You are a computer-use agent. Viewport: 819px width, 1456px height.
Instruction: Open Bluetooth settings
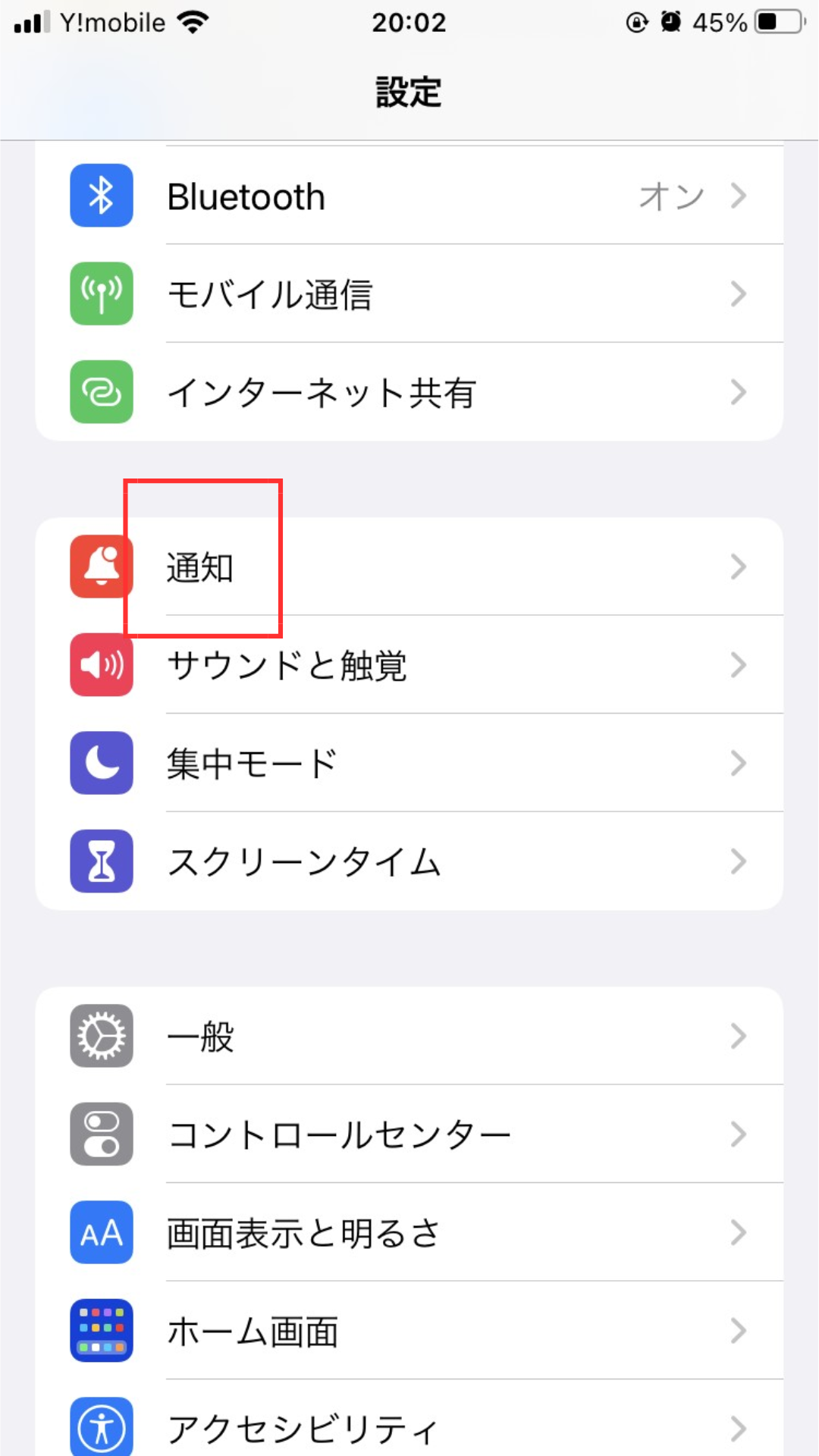[x=409, y=196]
